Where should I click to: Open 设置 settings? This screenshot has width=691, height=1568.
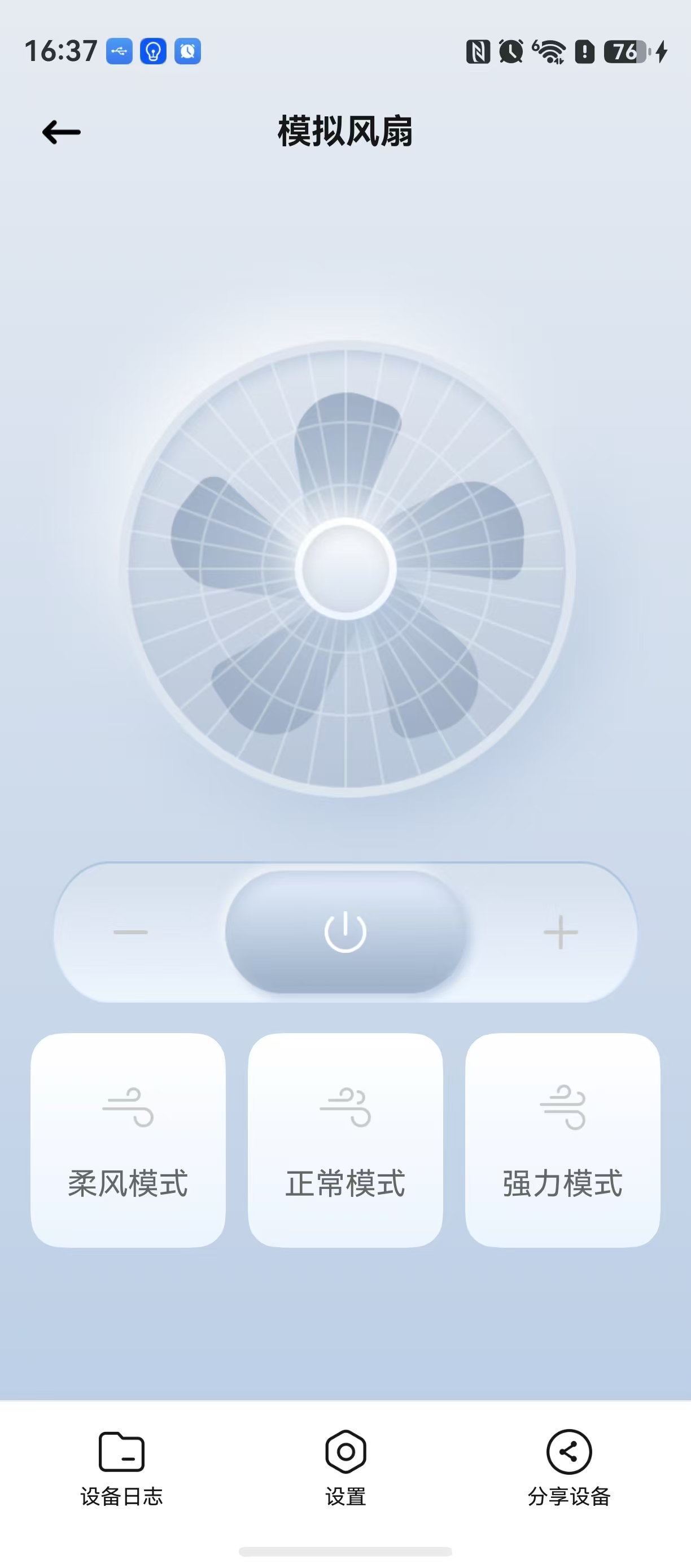345,1468
